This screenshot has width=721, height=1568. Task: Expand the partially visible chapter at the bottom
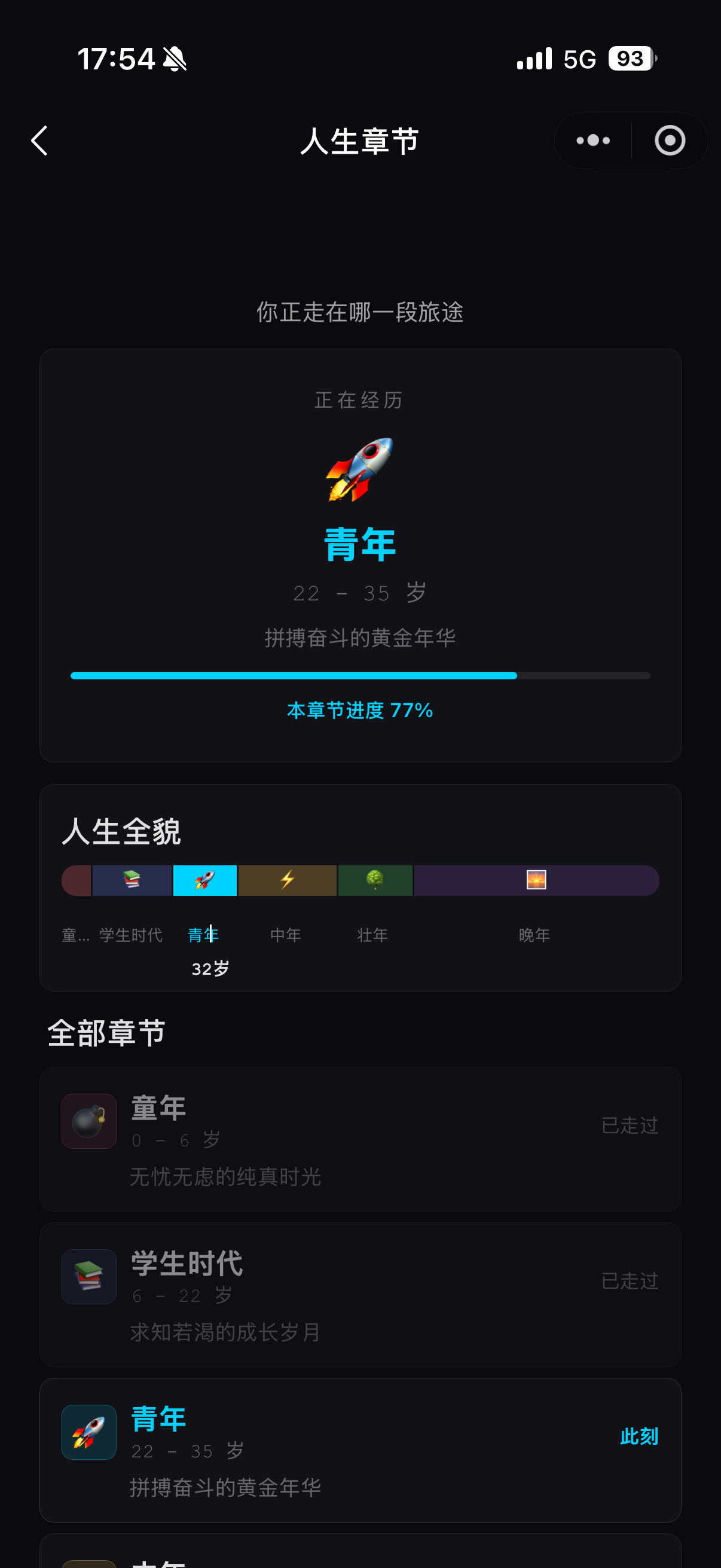360,1552
